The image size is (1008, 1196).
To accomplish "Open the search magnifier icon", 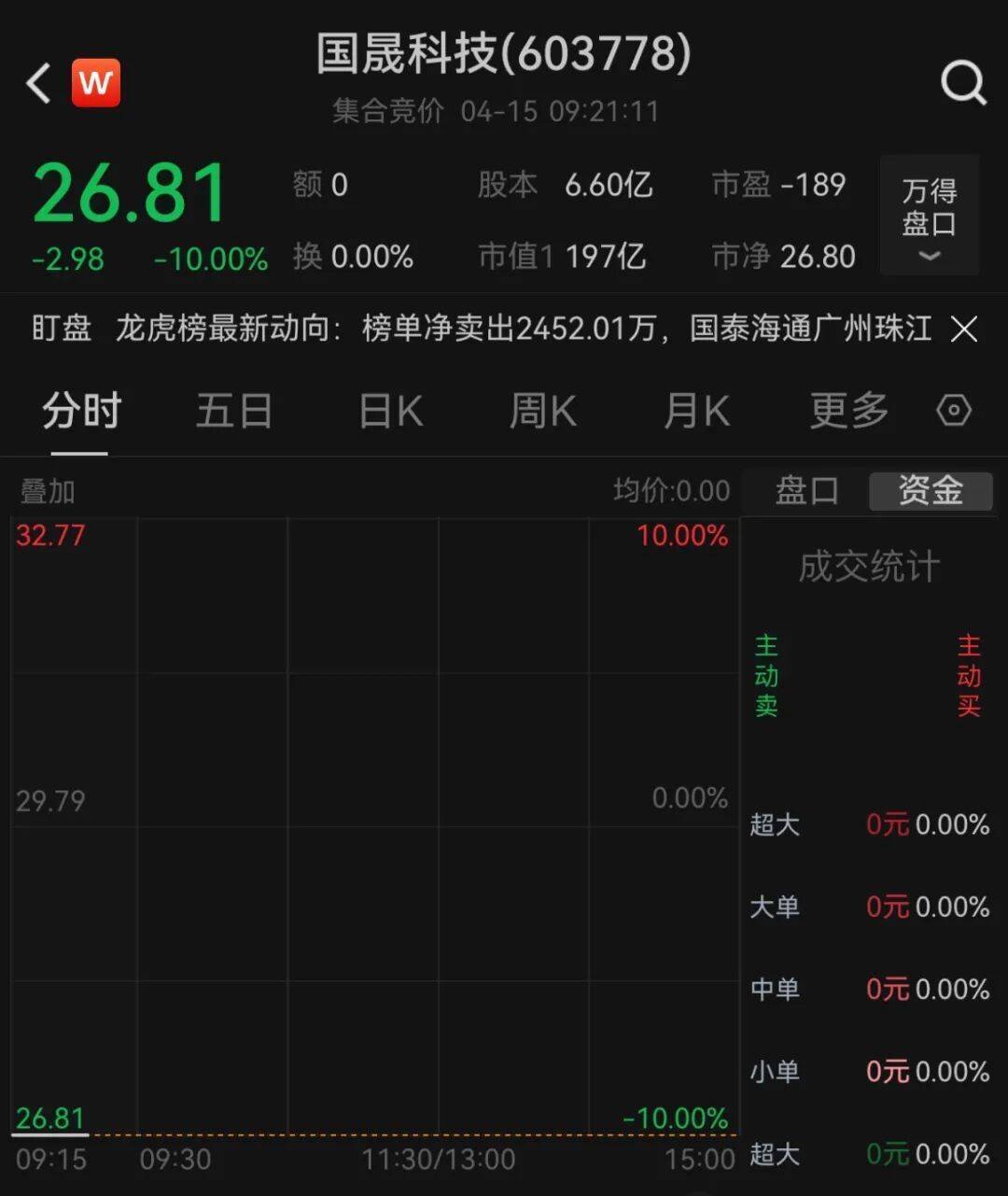I will click(x=962, y=84).
